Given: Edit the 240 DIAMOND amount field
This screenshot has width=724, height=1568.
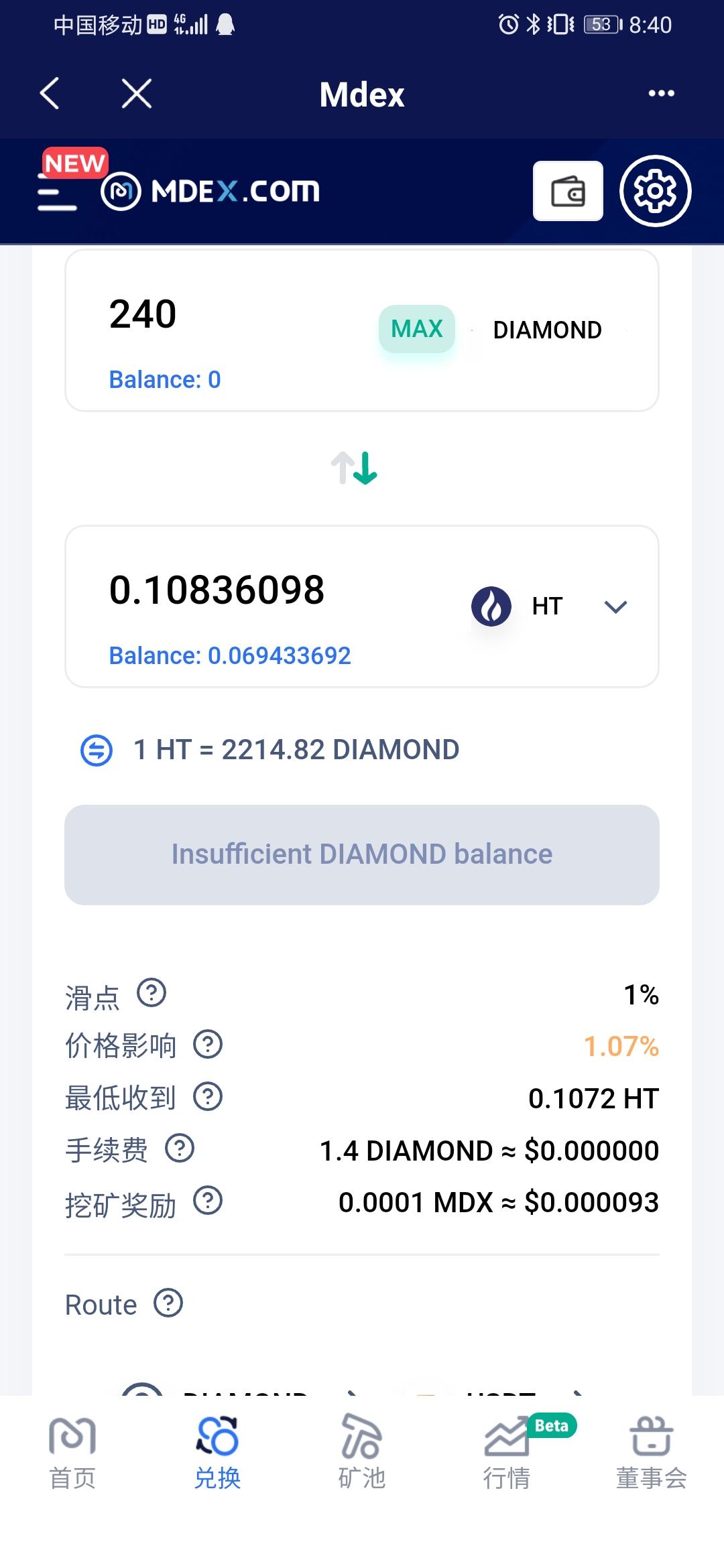Looking at the screenshot, I should 142,314.
